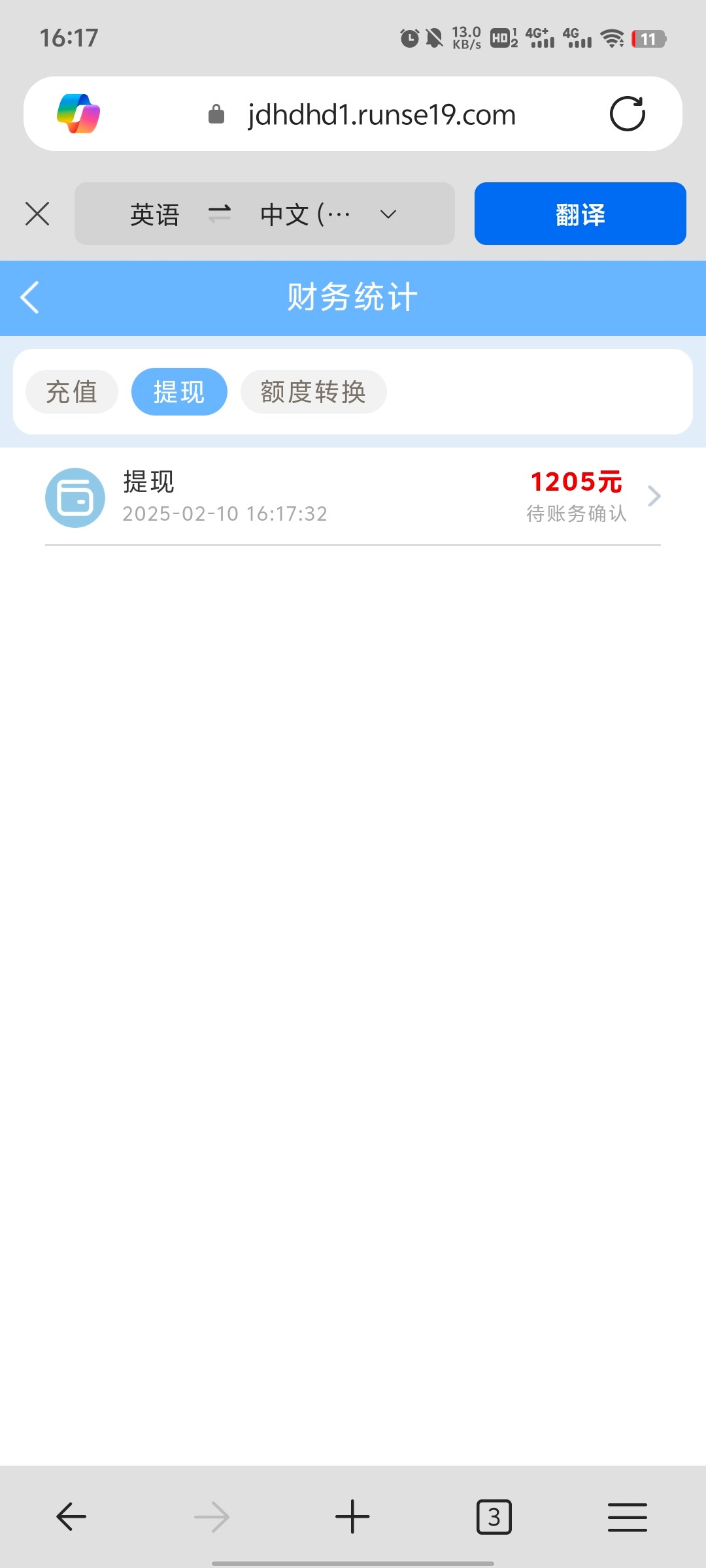Tap the URL jdhdhd1.runse19.com
This screenshot has width=706, height=1568.
pos(382,115)
